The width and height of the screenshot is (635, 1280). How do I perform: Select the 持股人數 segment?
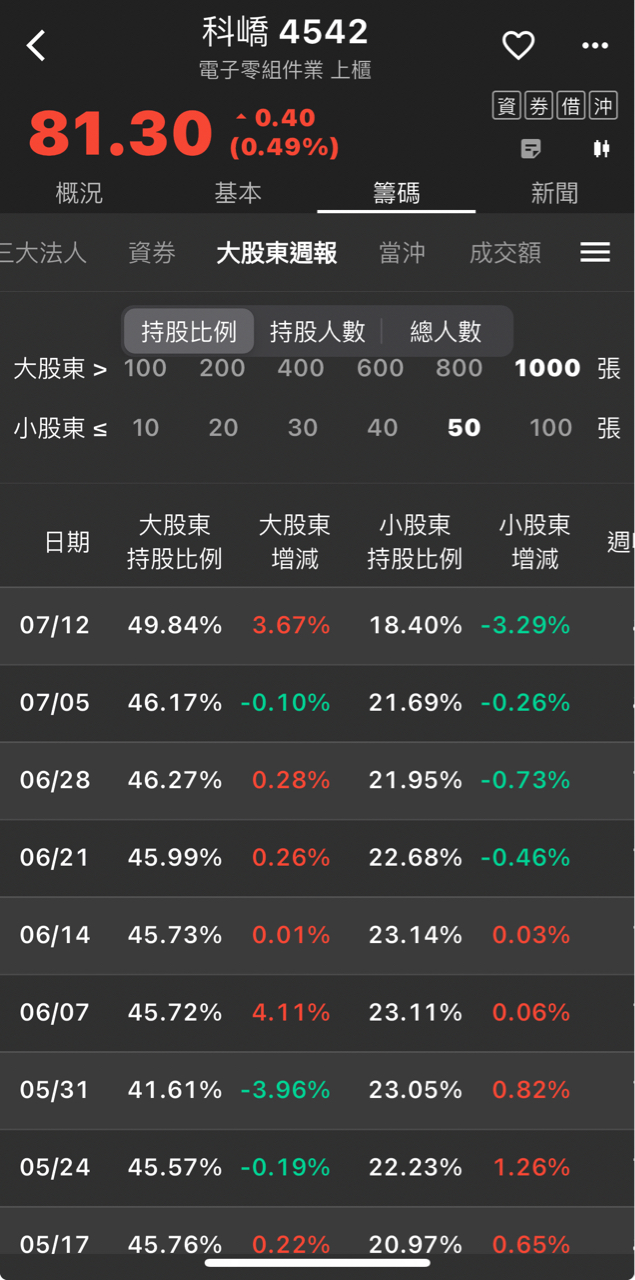[317, 331]
